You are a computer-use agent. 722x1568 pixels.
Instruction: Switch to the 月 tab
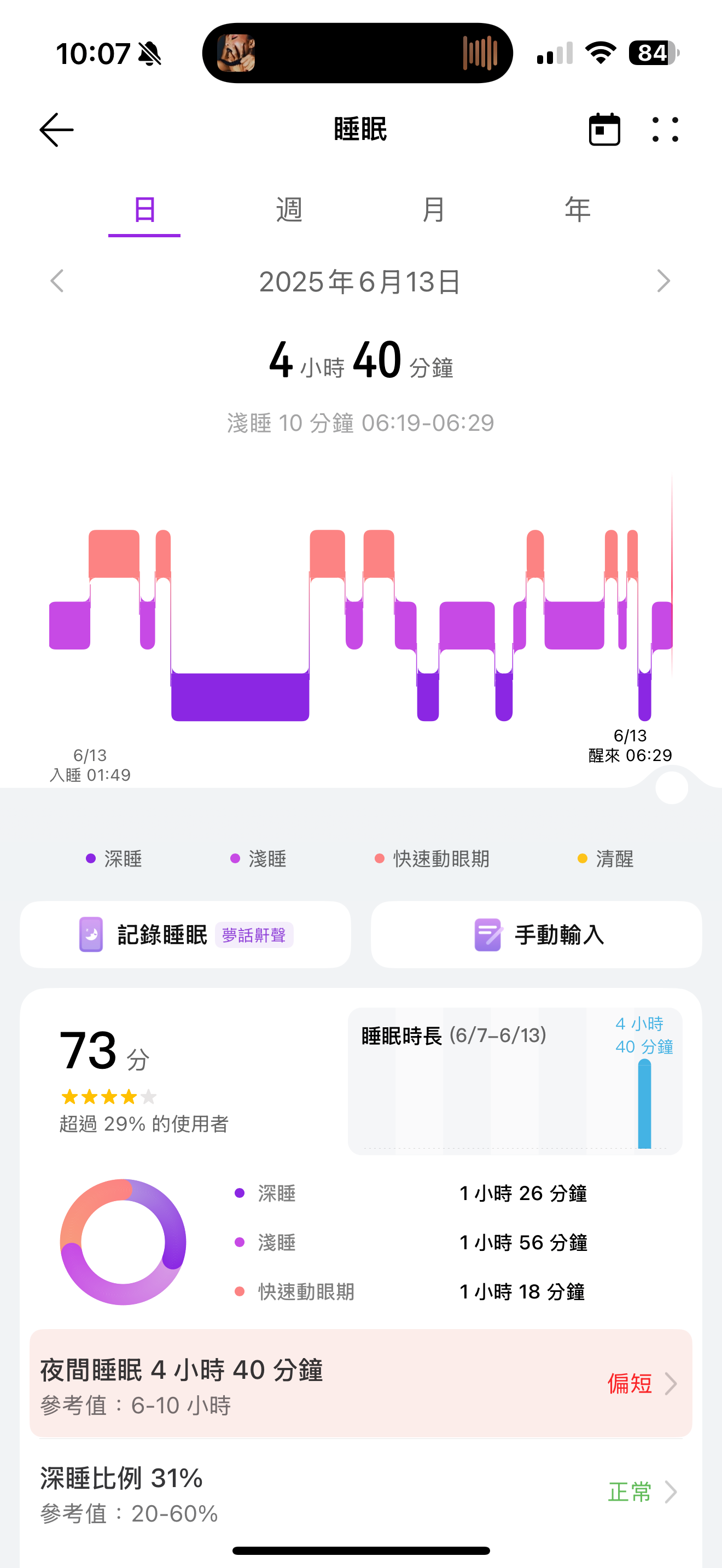pyautogui.click(x=433, y=210)
